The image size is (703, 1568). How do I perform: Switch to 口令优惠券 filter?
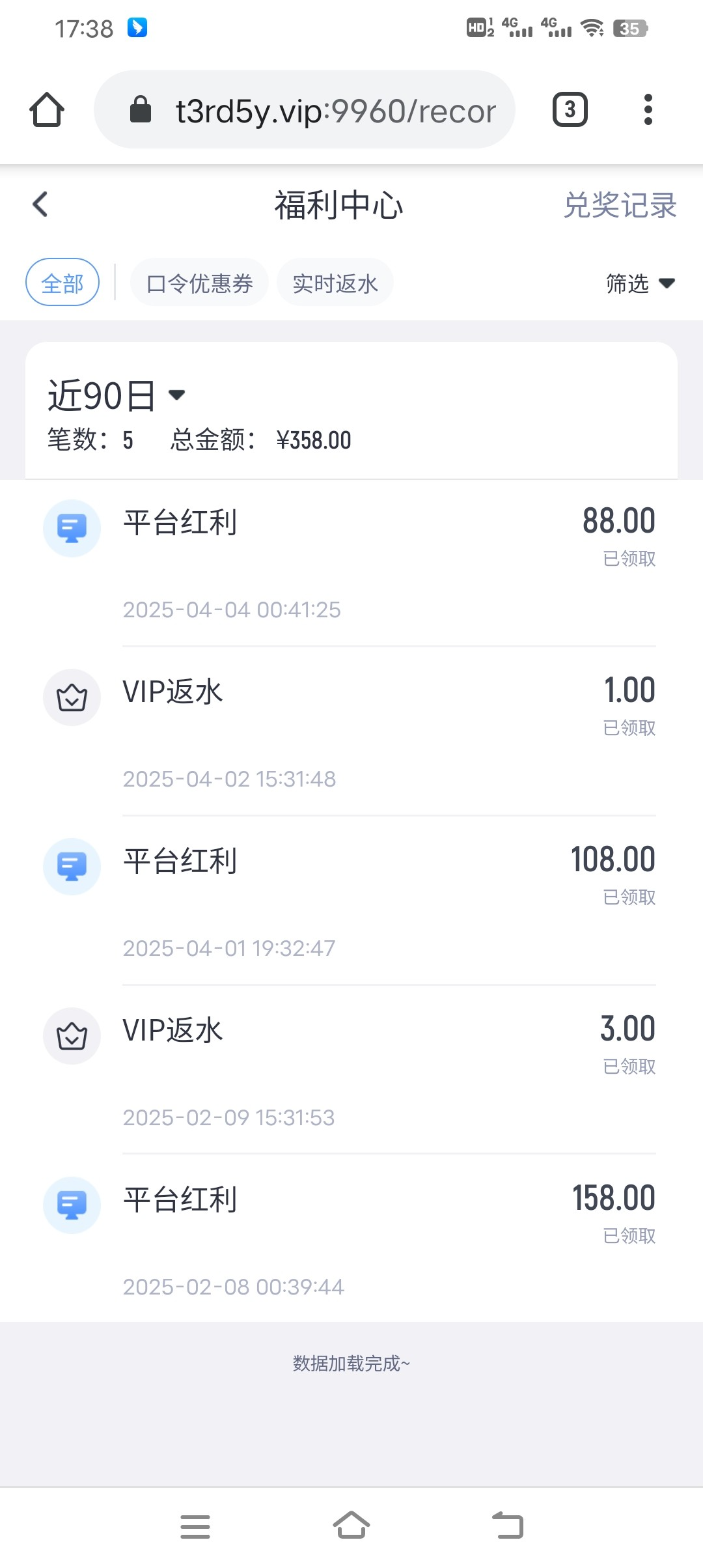(x=199, y=283)
